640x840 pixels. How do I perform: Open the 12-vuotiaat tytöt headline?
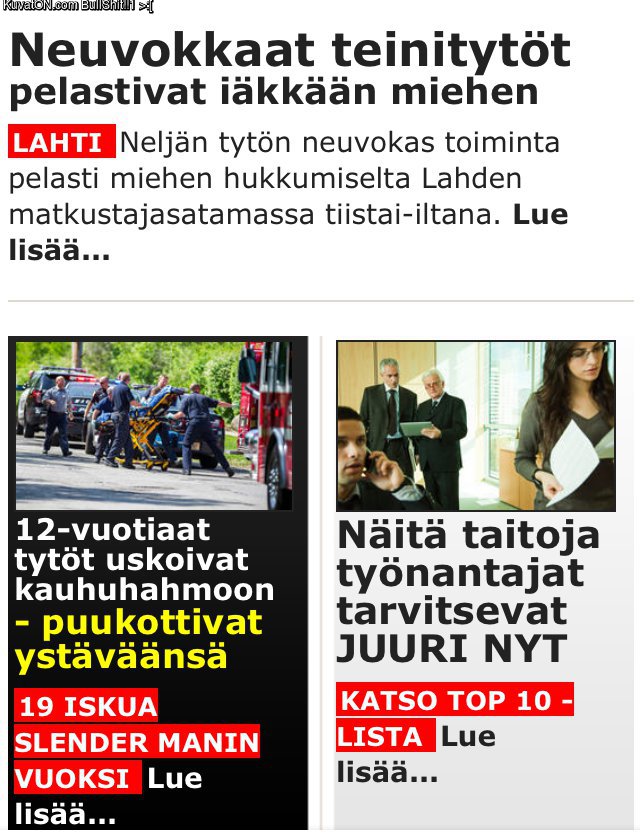point(144,558)
